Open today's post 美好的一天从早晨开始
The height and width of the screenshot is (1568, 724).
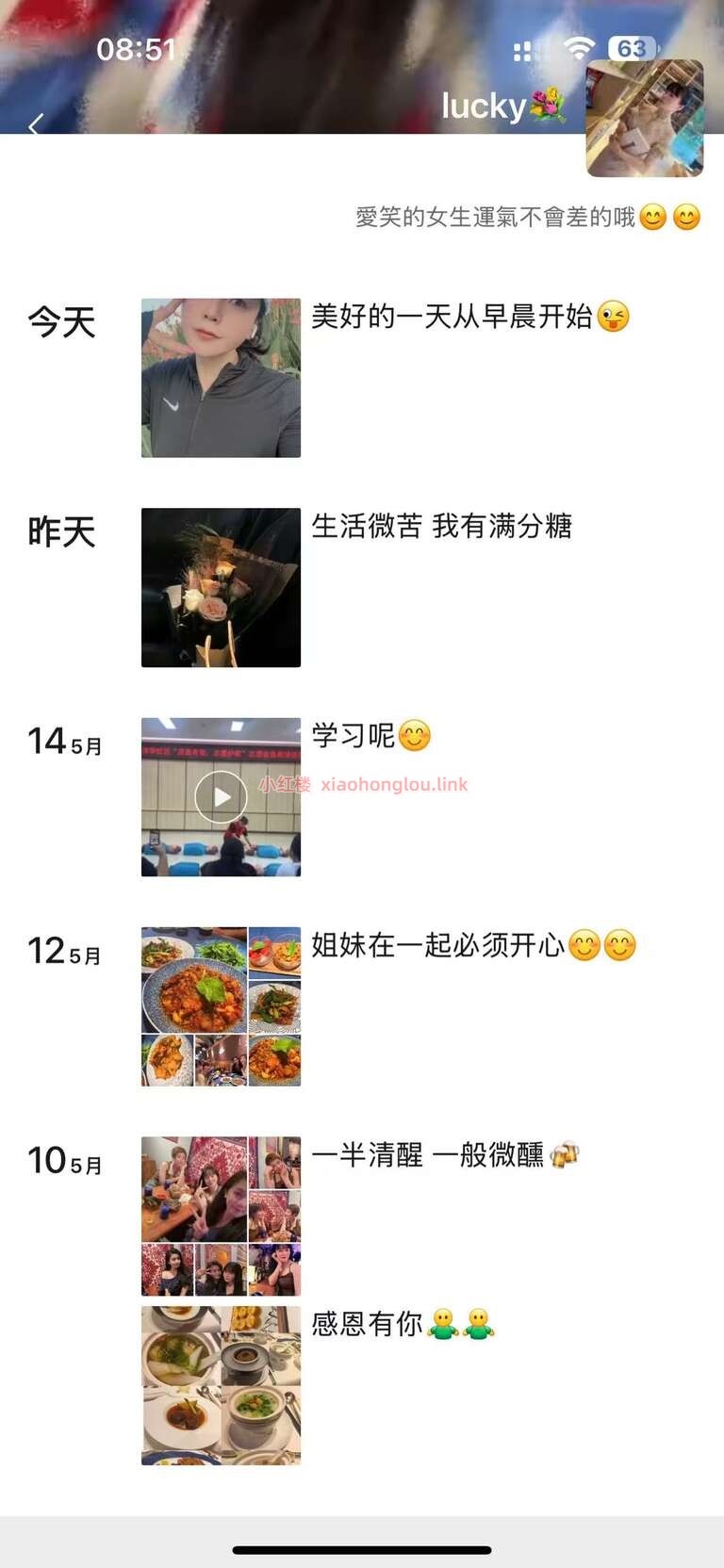[x=221, y=378]
